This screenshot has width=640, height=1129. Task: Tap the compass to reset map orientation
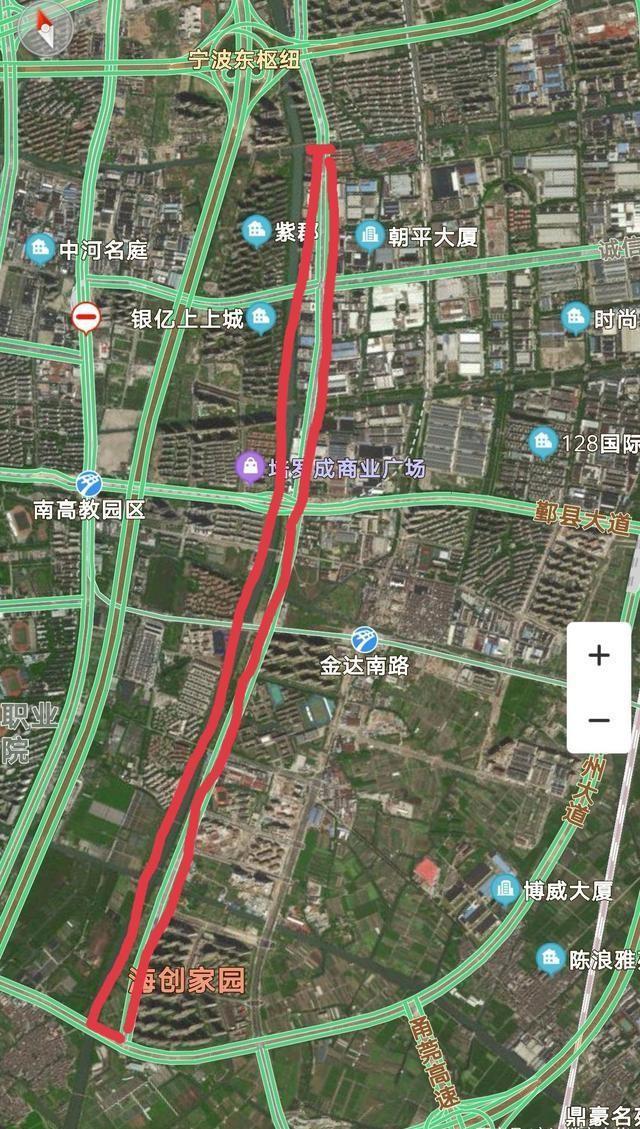coord(45,30)
